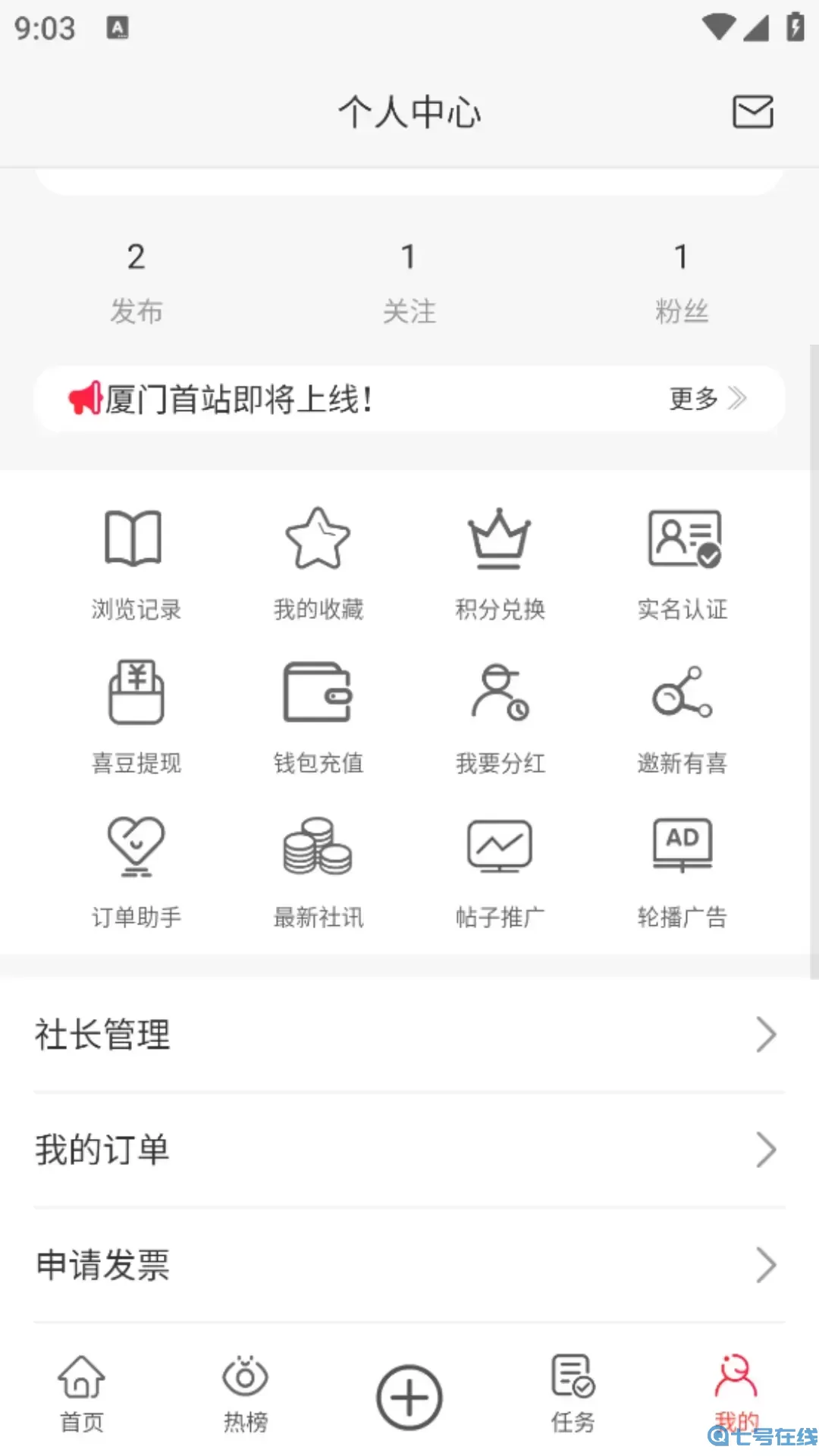Expand the 我的订单 orders section

tap(409, 1150)
